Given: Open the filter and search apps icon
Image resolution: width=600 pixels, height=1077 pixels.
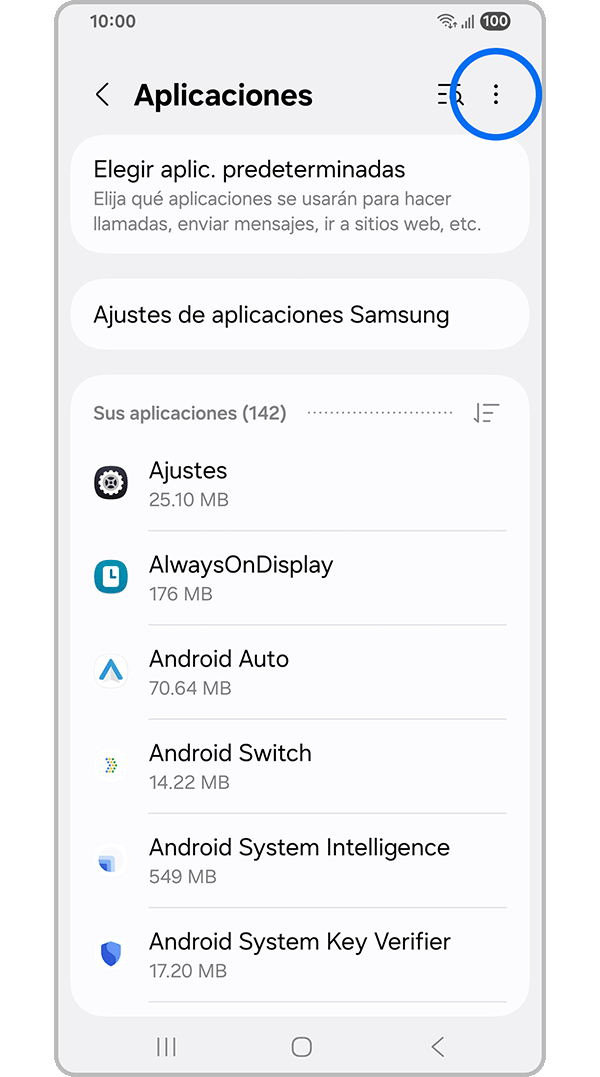Looking at the screenshot, I should click(450, 95).
